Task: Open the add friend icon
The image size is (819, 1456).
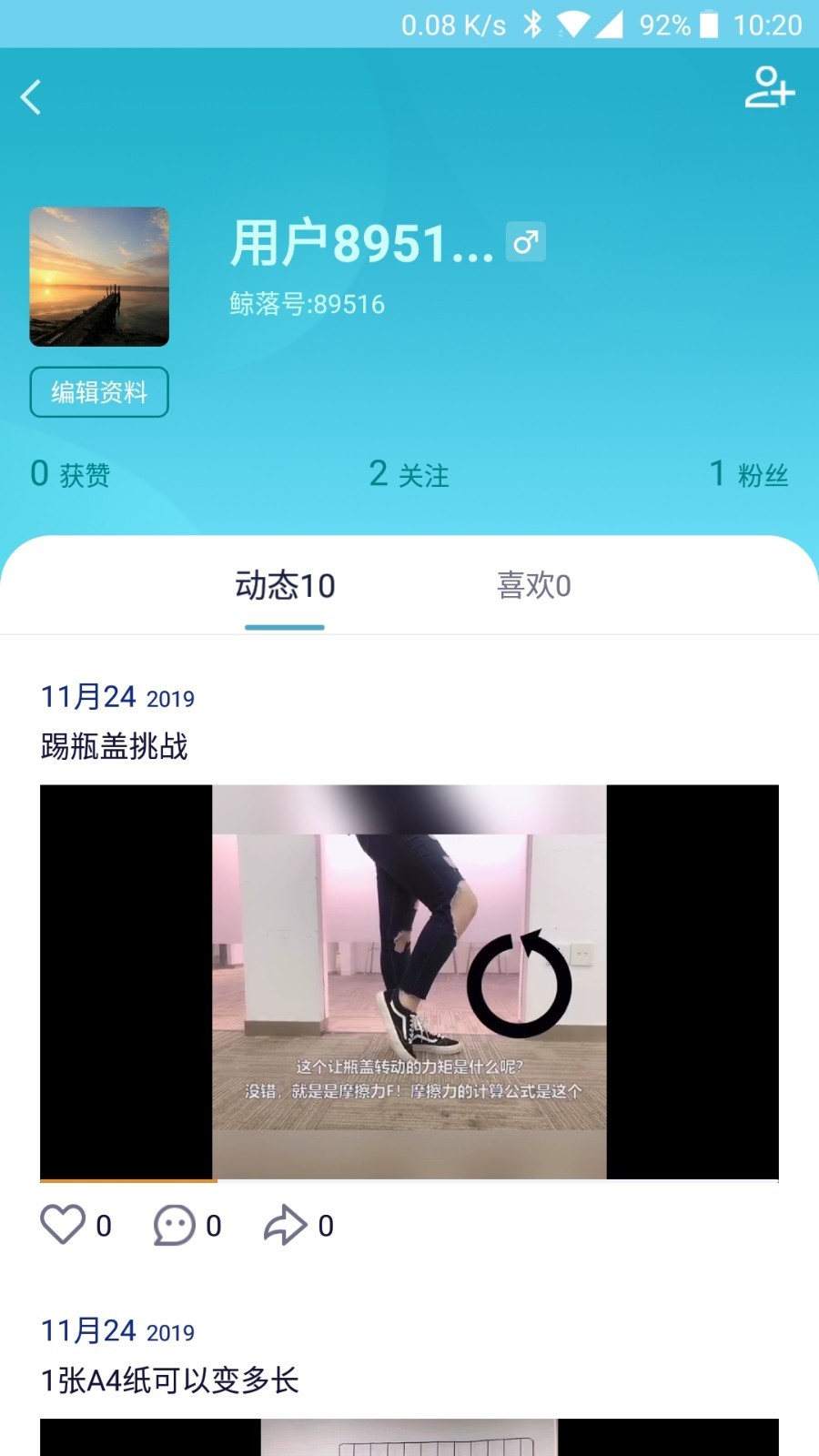Action: coord(769,88)
